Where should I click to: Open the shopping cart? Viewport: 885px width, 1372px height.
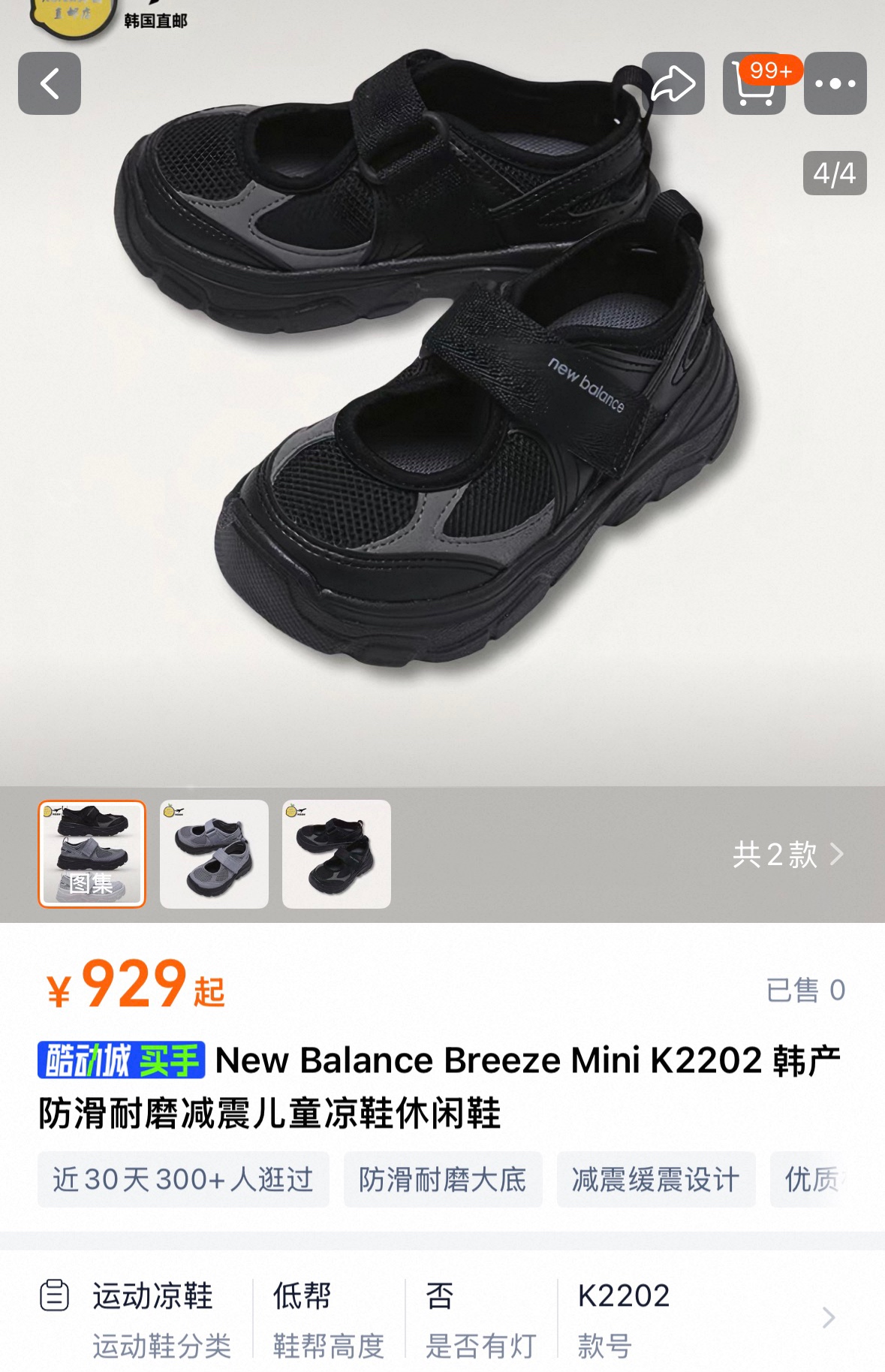tap(754, 83)
